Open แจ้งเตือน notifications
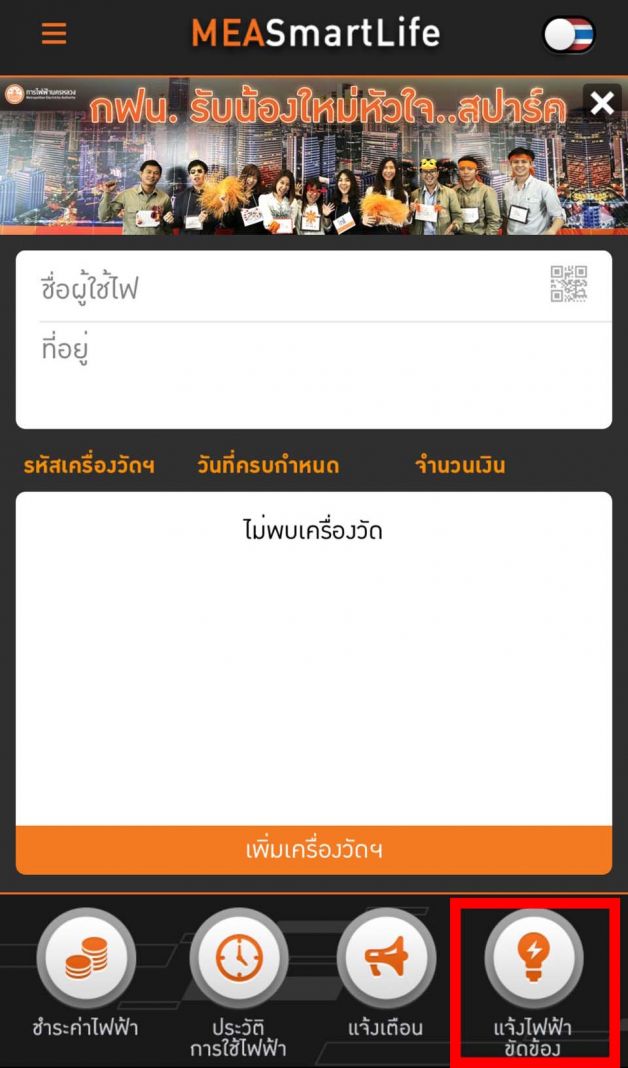628x1068 pixels. tap(386, 960)
